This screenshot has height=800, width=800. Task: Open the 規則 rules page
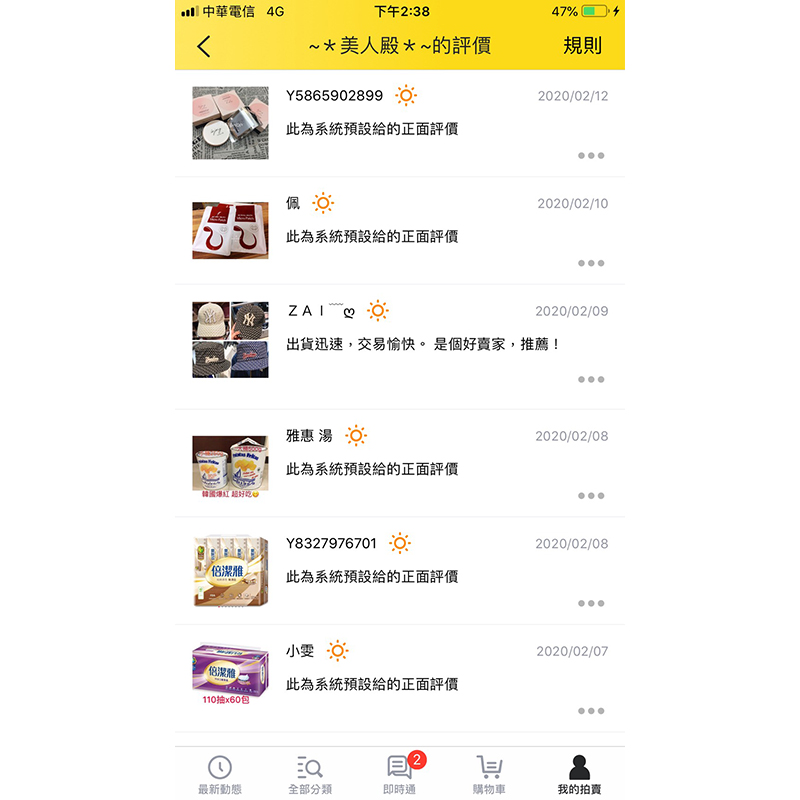582,45
